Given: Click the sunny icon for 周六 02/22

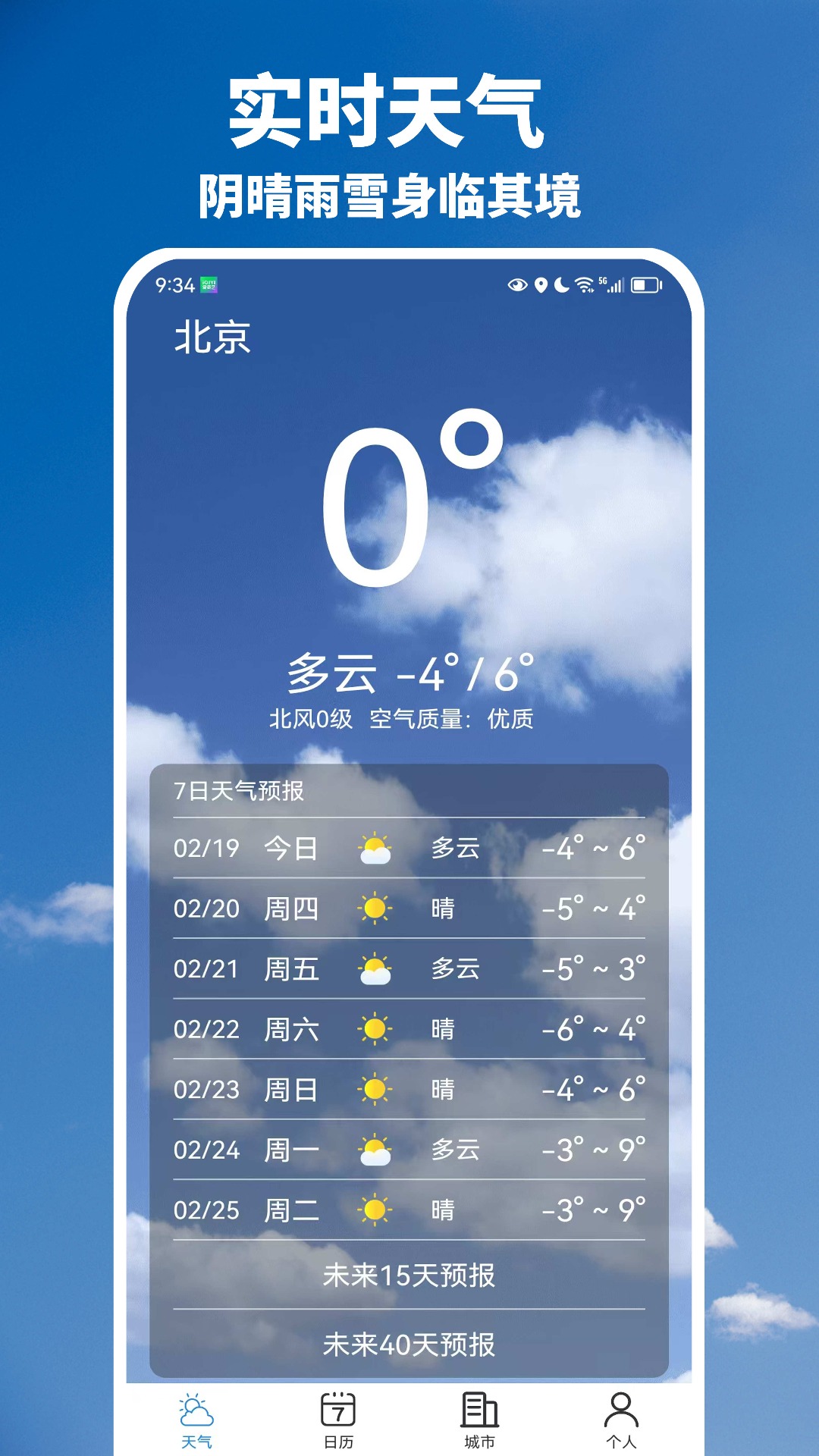Looking at the screenshot, I should (x=375, y=1029).
